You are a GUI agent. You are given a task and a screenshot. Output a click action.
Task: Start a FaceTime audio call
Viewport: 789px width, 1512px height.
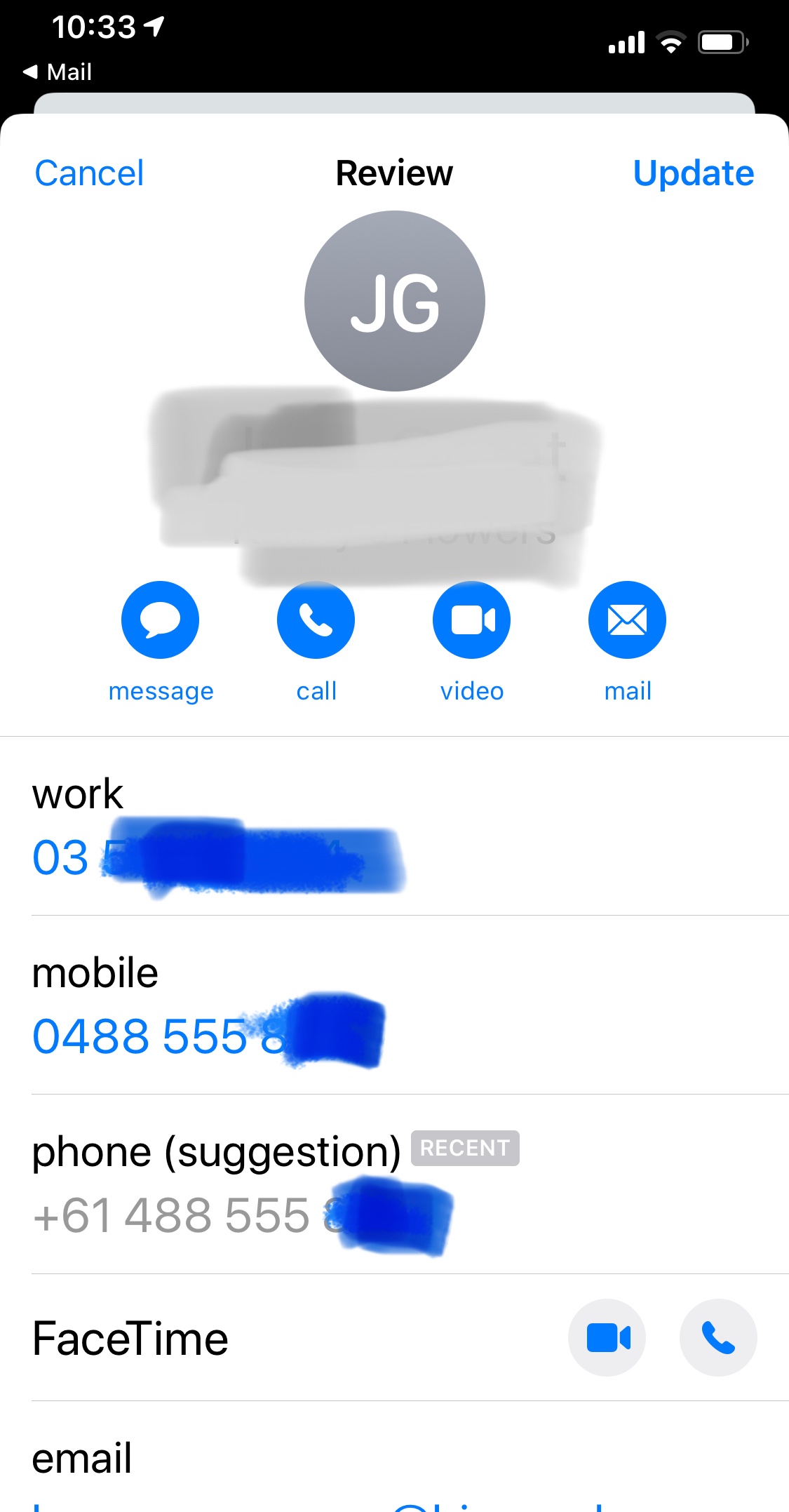(x=718, y=1338)
